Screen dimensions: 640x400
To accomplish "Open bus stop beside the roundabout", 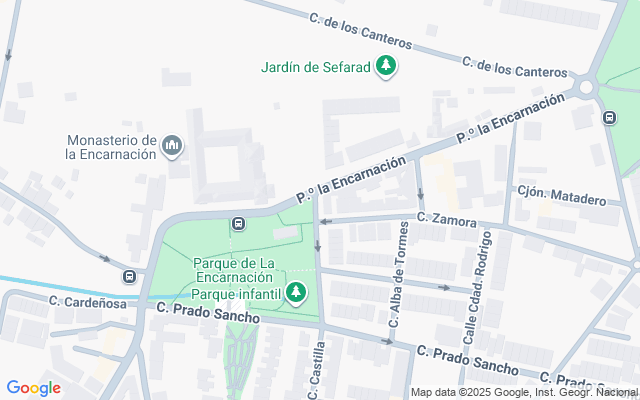I will pyautogui.click(x=609, y=118).
